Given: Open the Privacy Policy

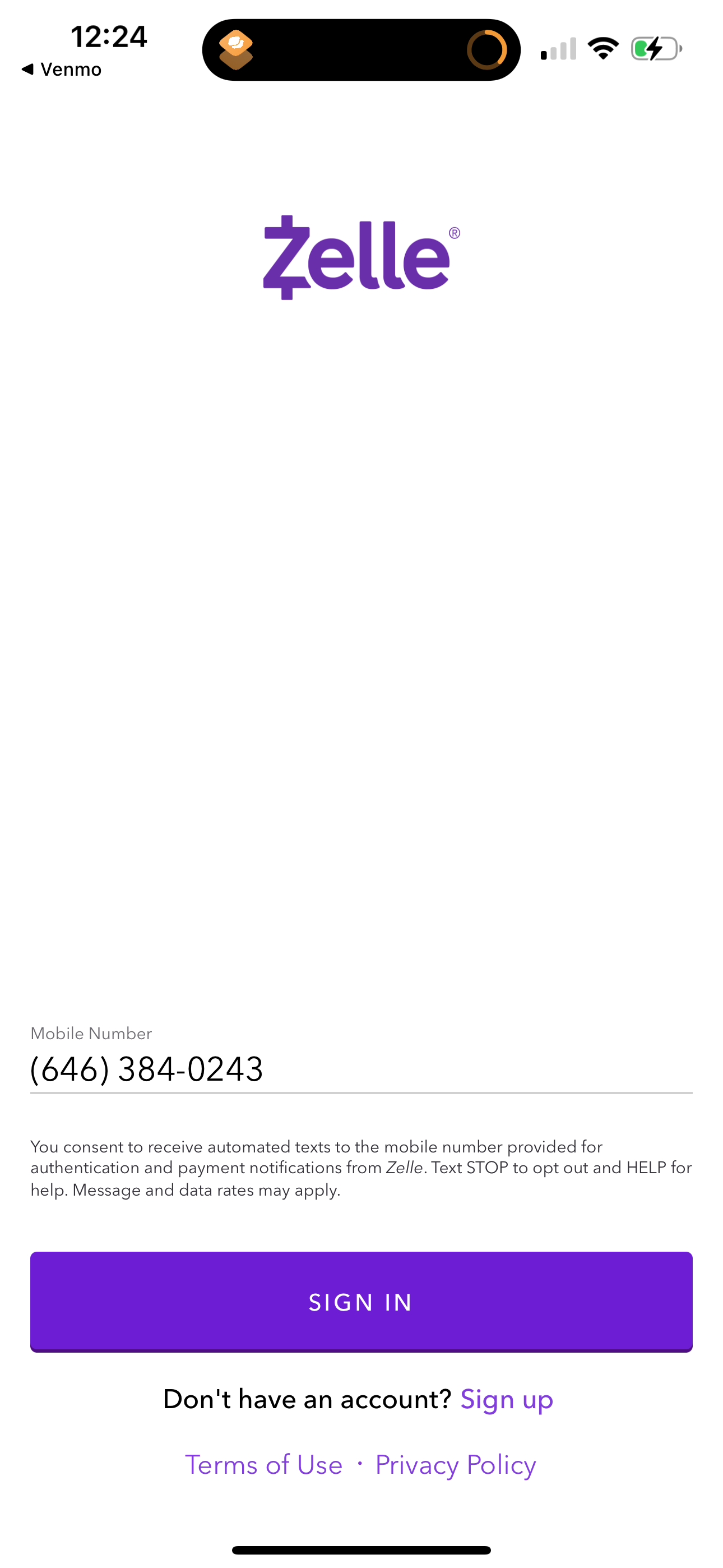Looking at the screenshot, I should [x=456, y=1465].
